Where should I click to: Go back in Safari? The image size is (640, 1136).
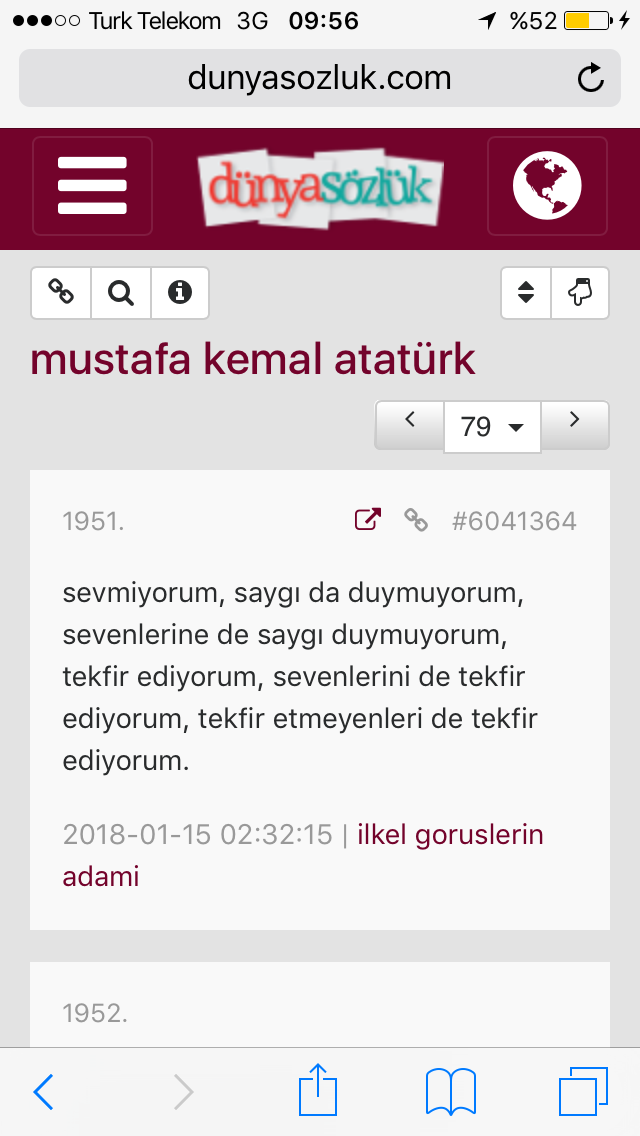click(43, 1092)
